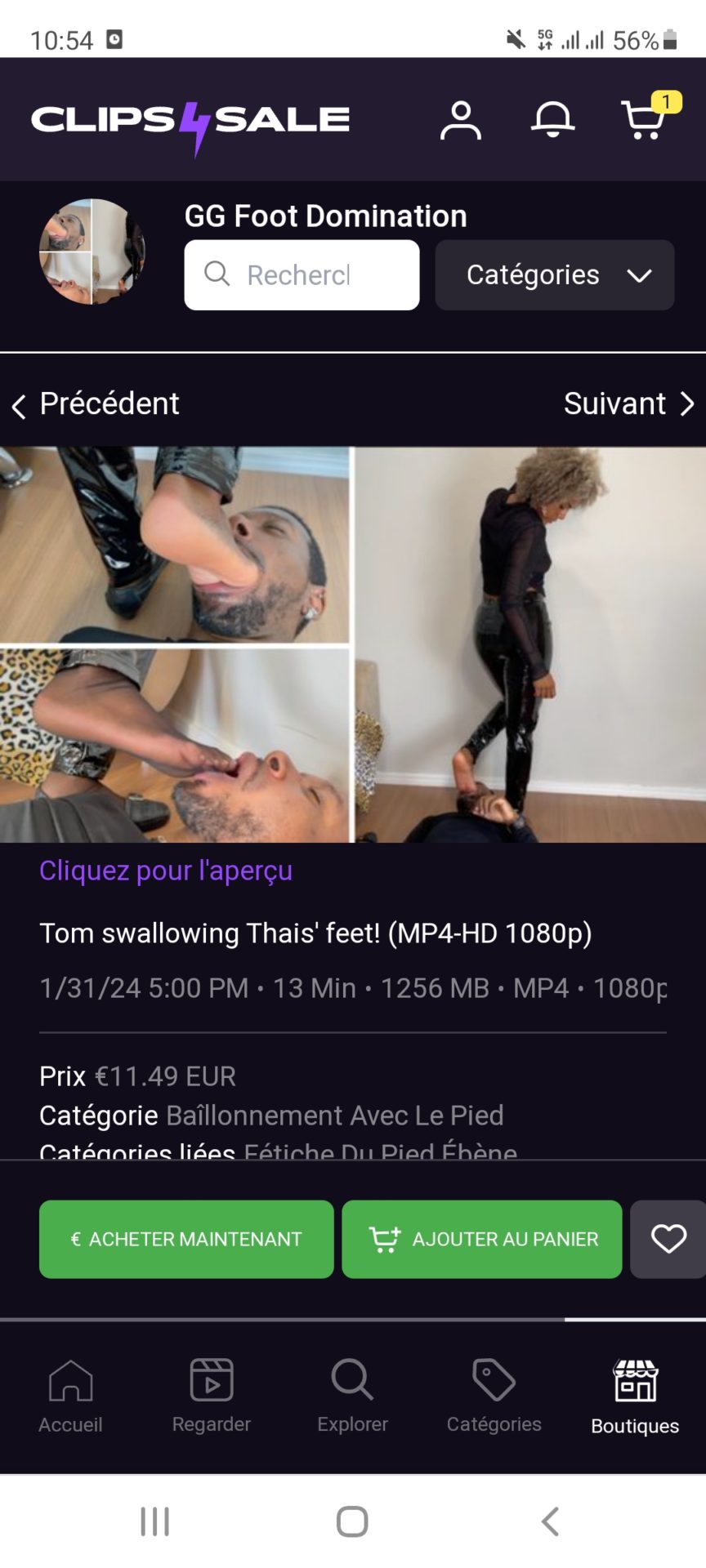The width and height of the screenshot is (706, 1568).
Task: Go to the Suivant clip
Action: 628,404
